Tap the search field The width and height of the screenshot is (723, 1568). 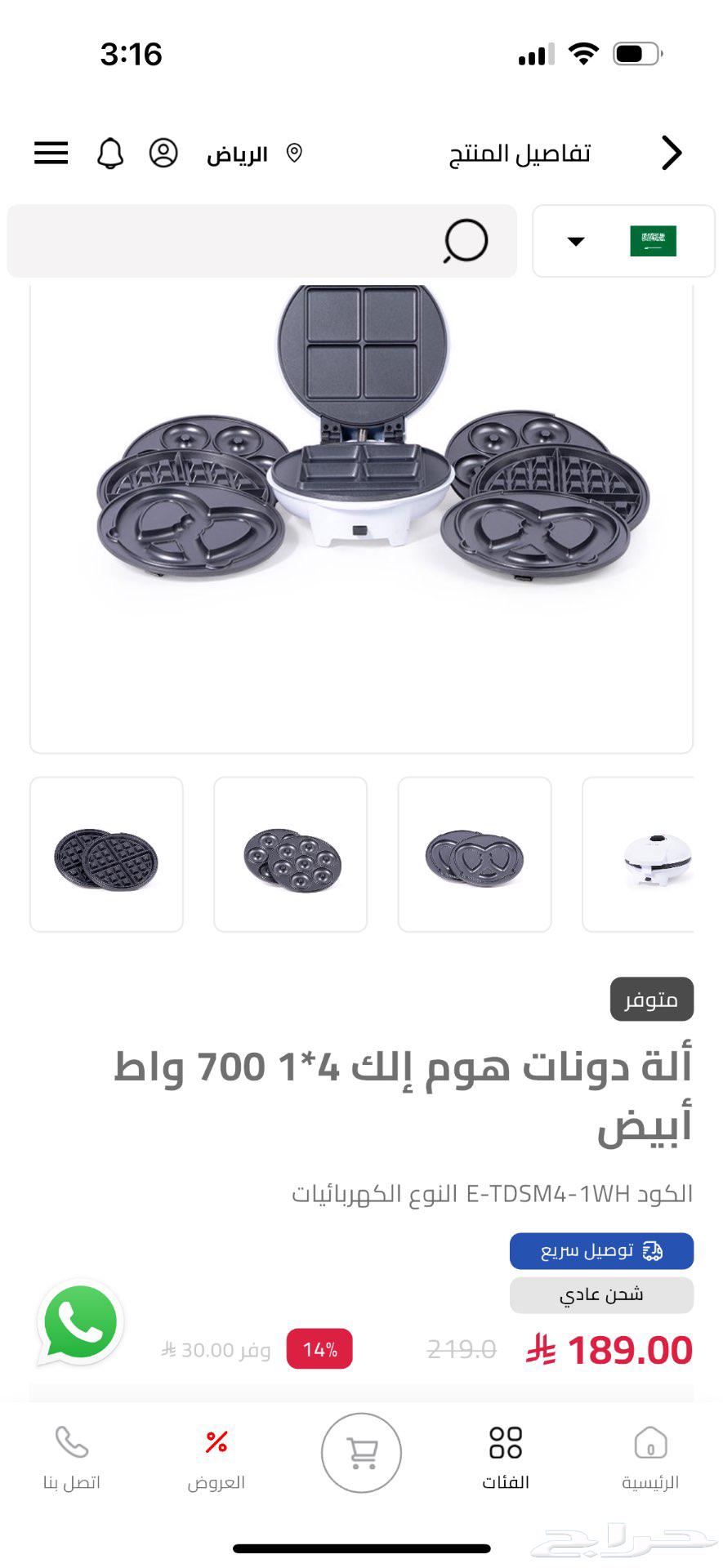click(261, 241)
